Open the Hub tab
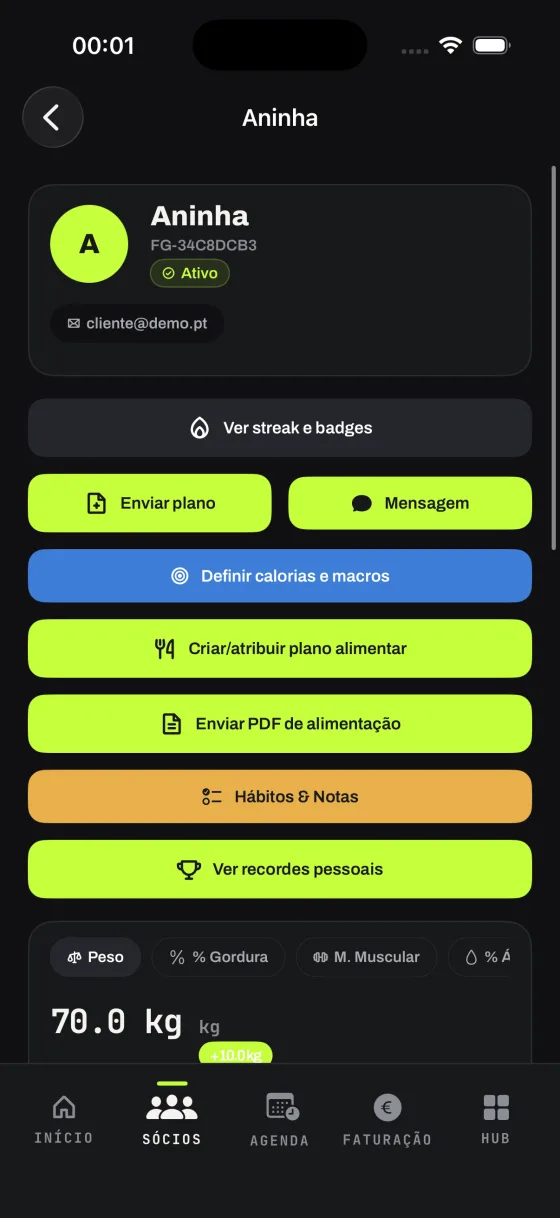Image resolution: width=560 pixels, height=1218 pixels. (x=495, y=1119)
